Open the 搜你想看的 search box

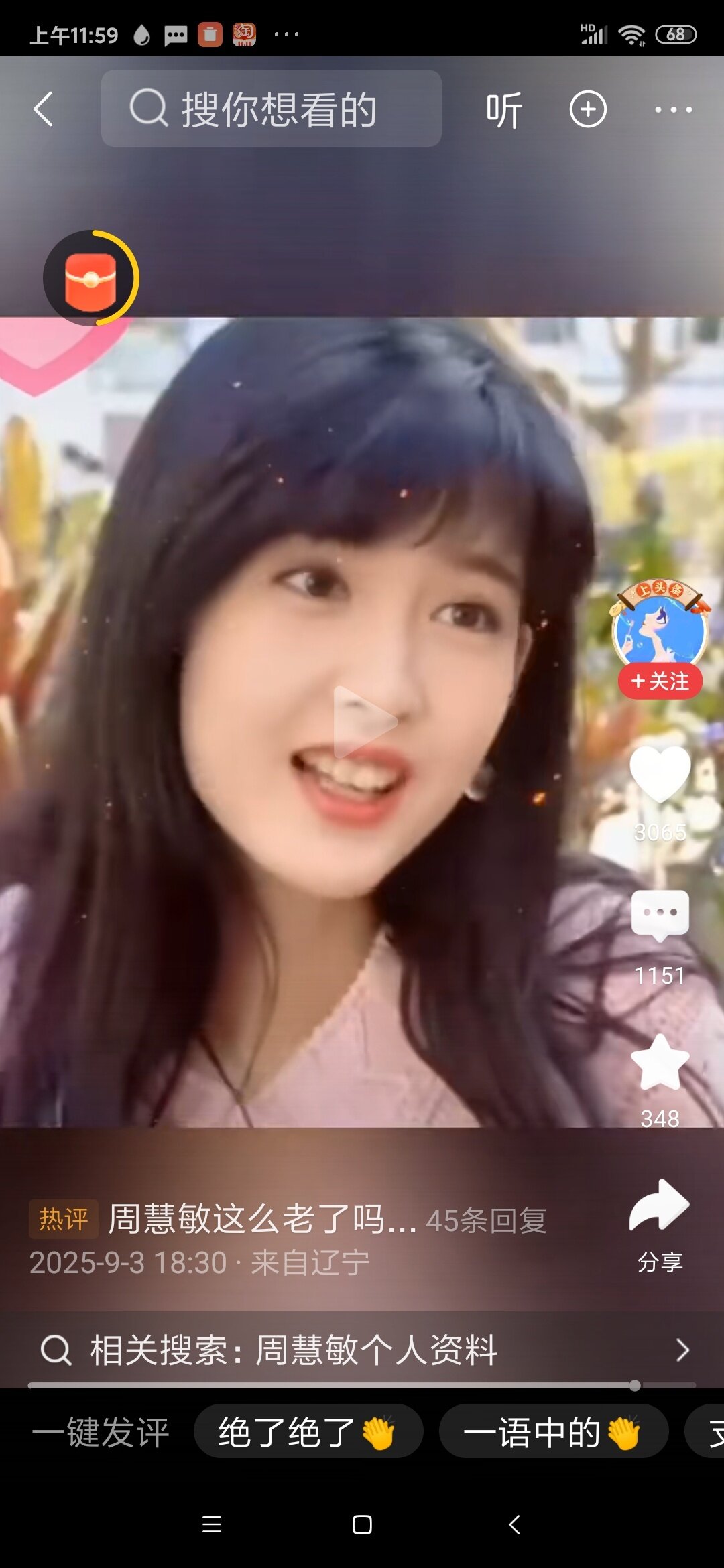coord(271,109)
